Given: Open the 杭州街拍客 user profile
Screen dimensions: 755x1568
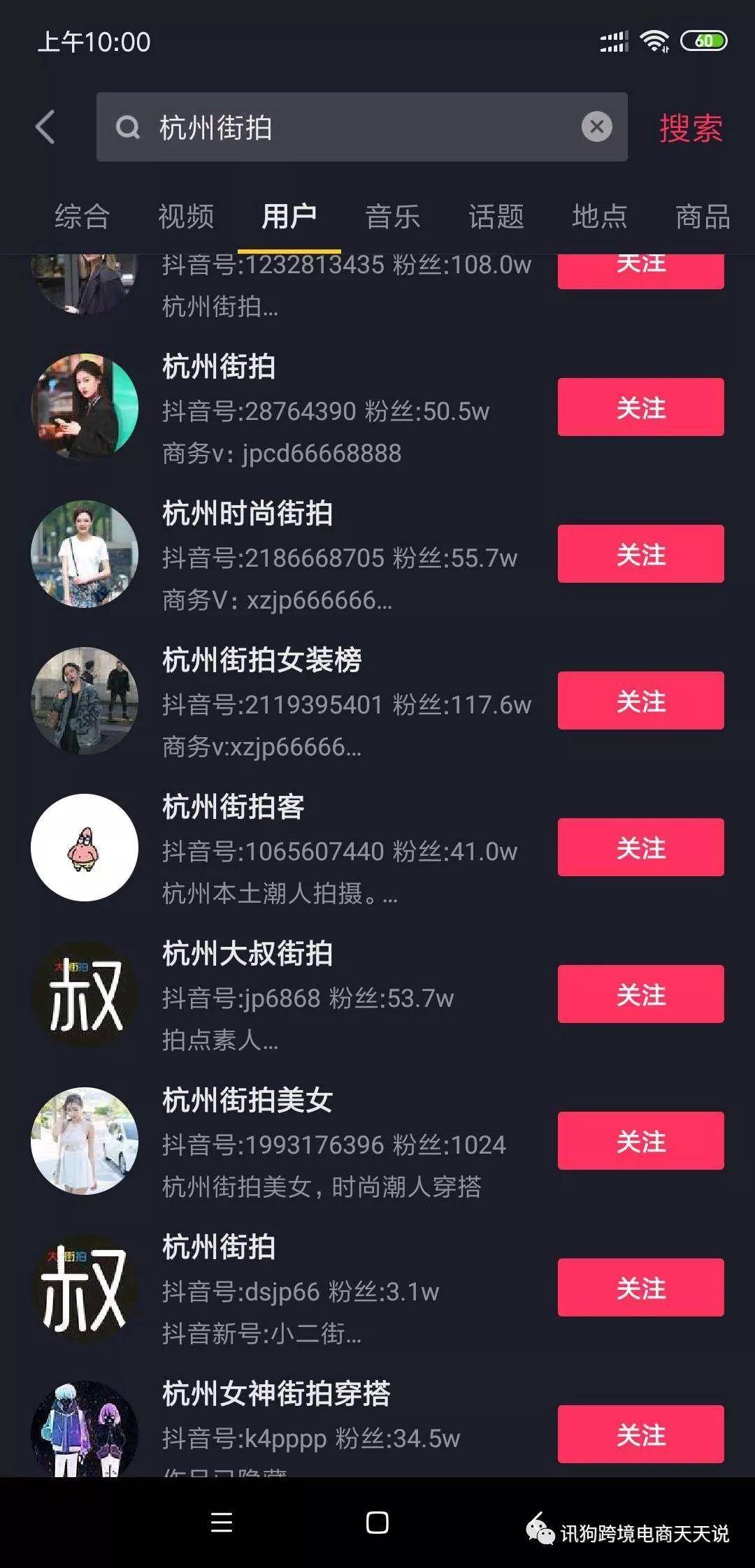Looking at the screenshot, I should pyautogui.click(x=233, y=807).
